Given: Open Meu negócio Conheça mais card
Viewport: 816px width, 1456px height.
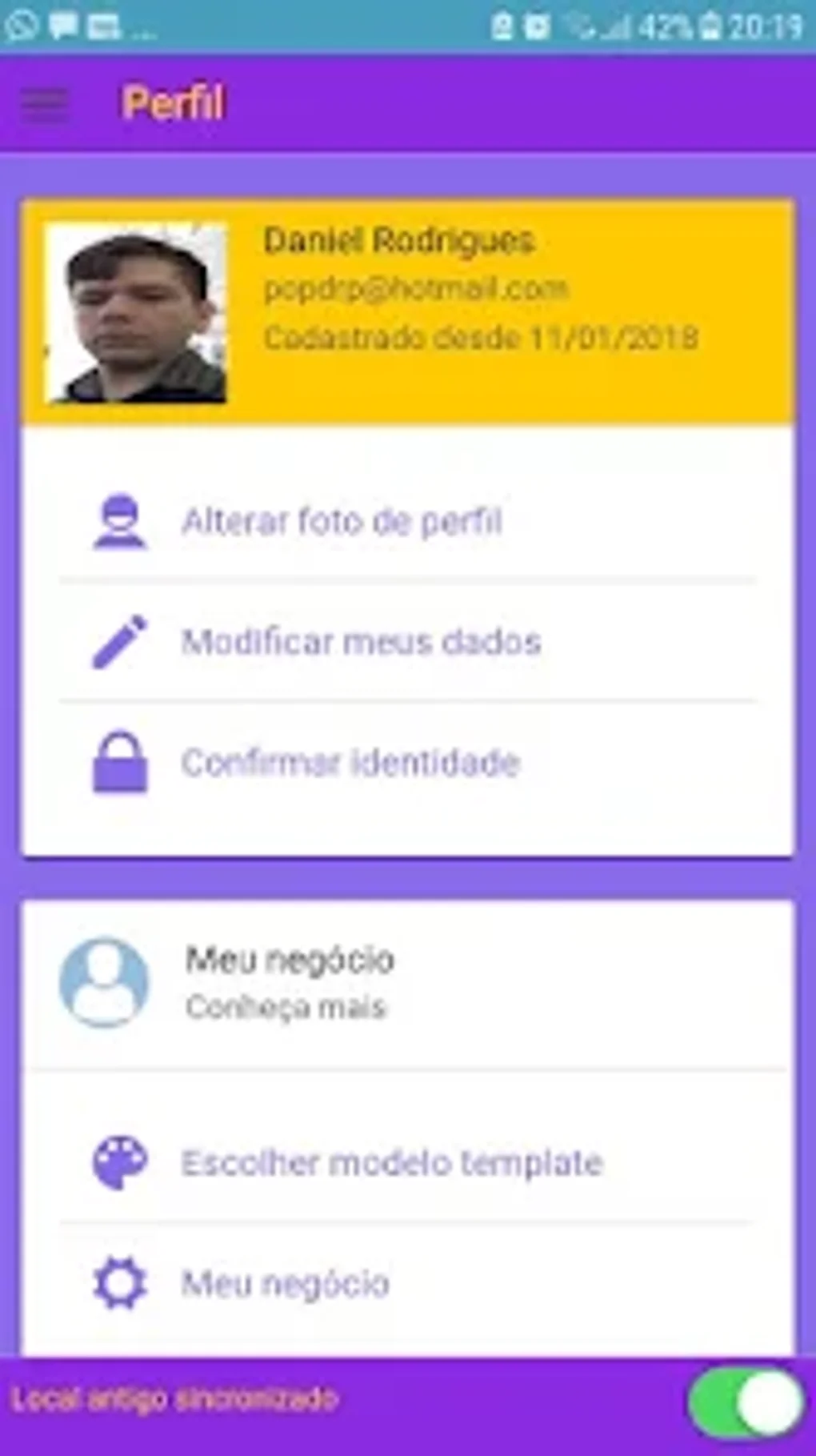Looking at the screenshot, I should coord(290,982).
